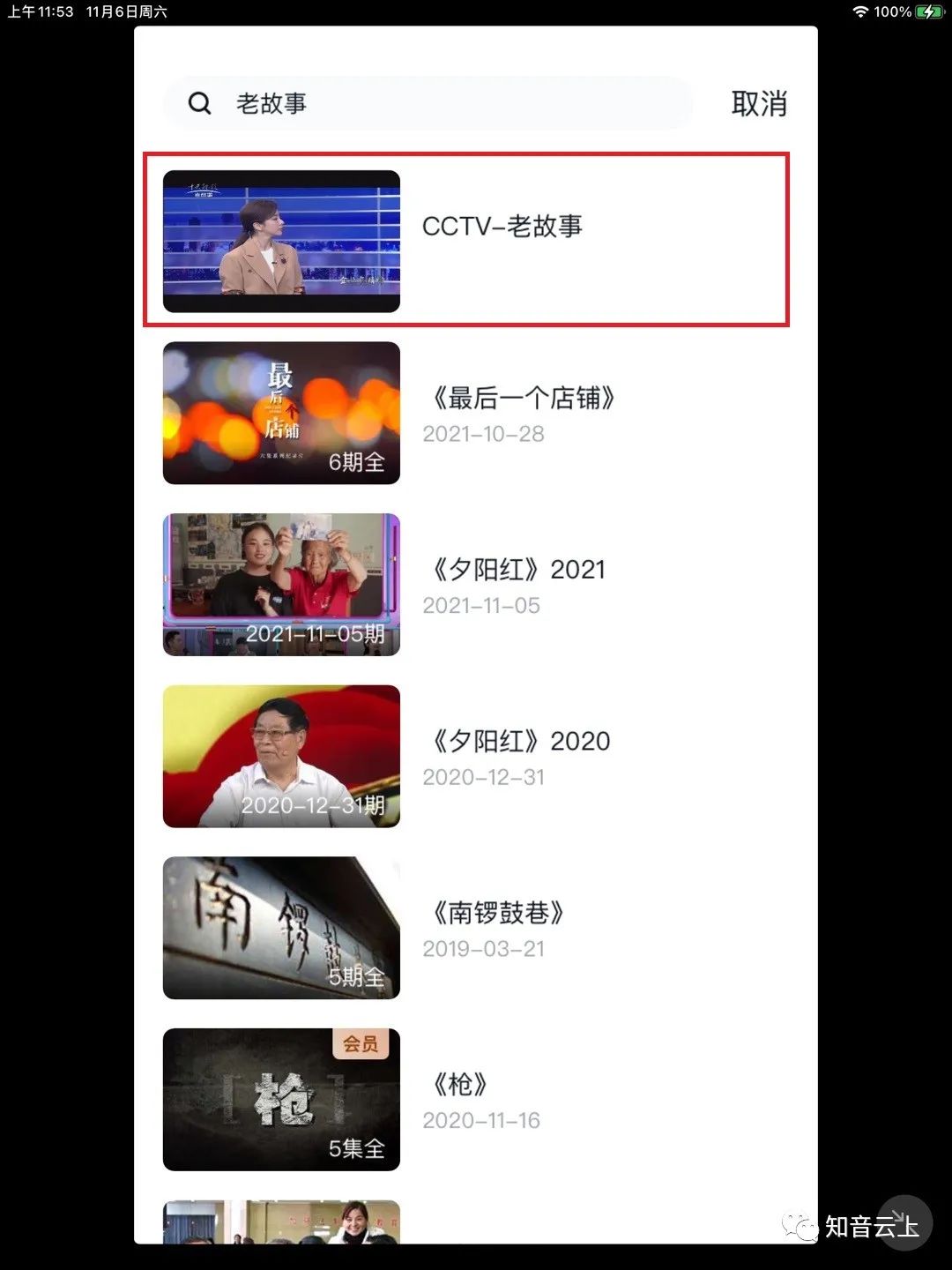Cancel the search with 取消
Image resolution: width=952 pixels, height=1270 pixels.
759,104
